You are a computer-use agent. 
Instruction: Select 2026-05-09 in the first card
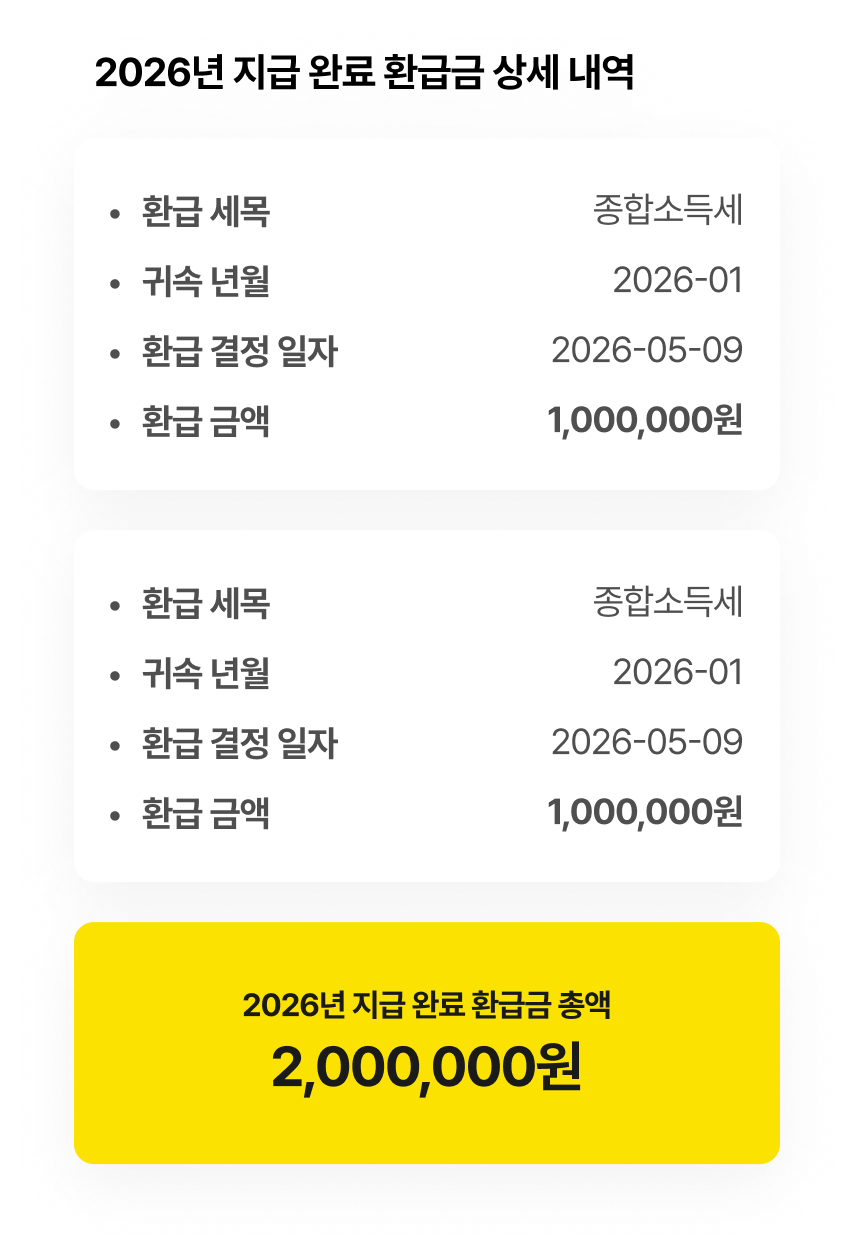tap(646, 353)
